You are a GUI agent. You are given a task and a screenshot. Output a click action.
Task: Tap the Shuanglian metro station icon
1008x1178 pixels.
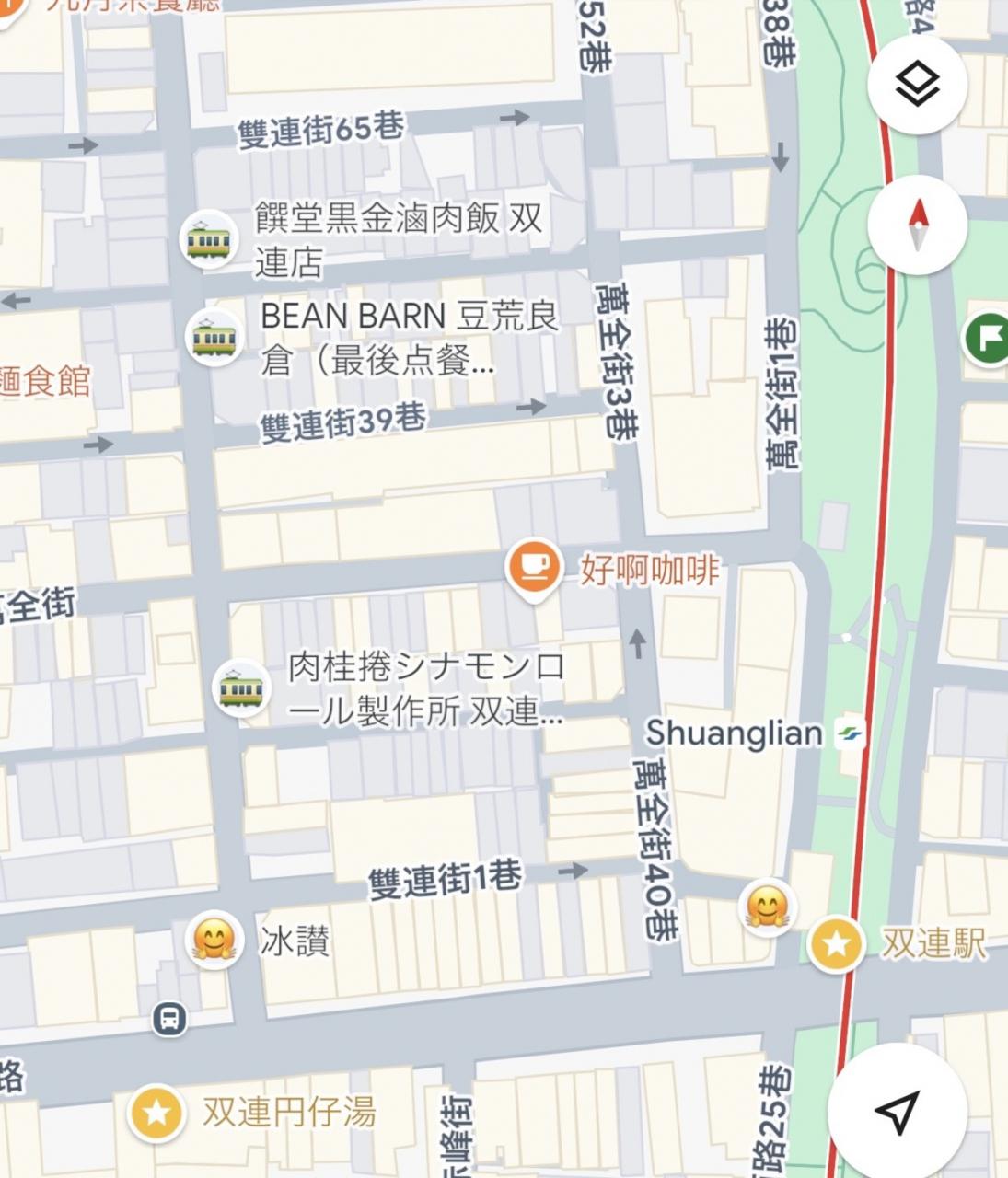click(850, 734)
